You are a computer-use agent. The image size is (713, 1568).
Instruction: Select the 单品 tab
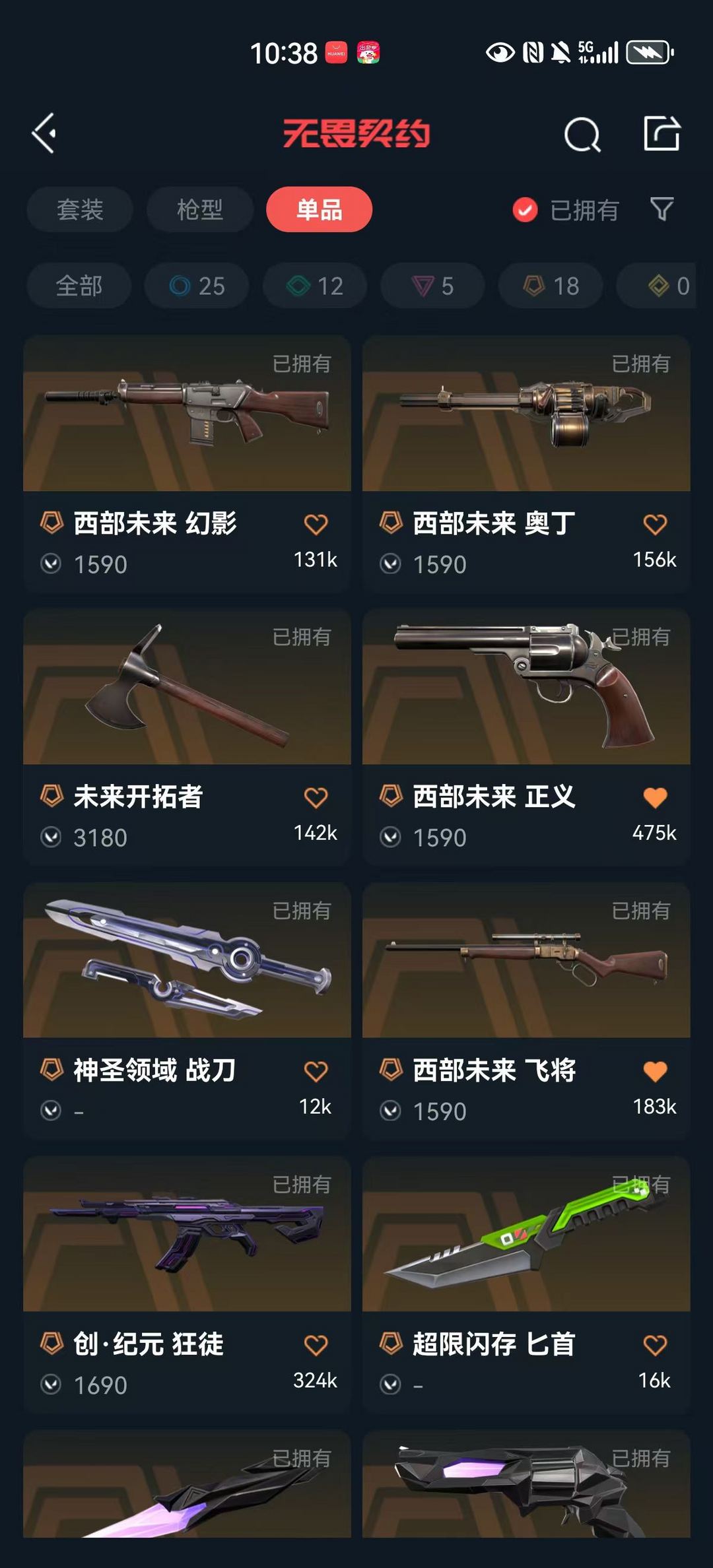pos(320,210)
